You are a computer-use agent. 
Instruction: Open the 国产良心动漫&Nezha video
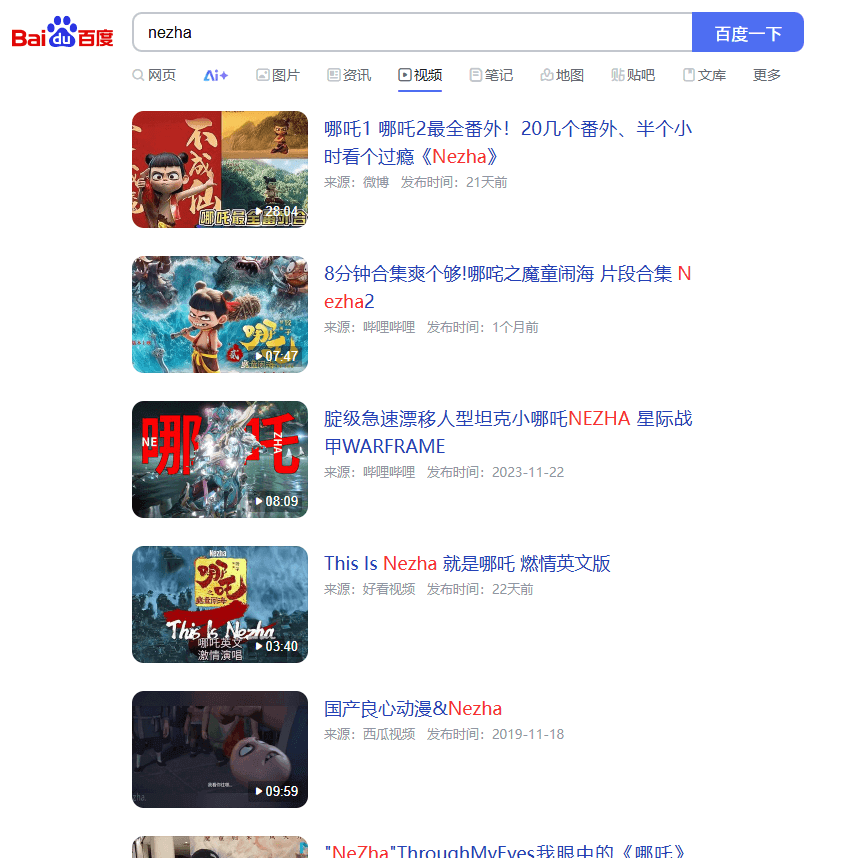point(412,708)
